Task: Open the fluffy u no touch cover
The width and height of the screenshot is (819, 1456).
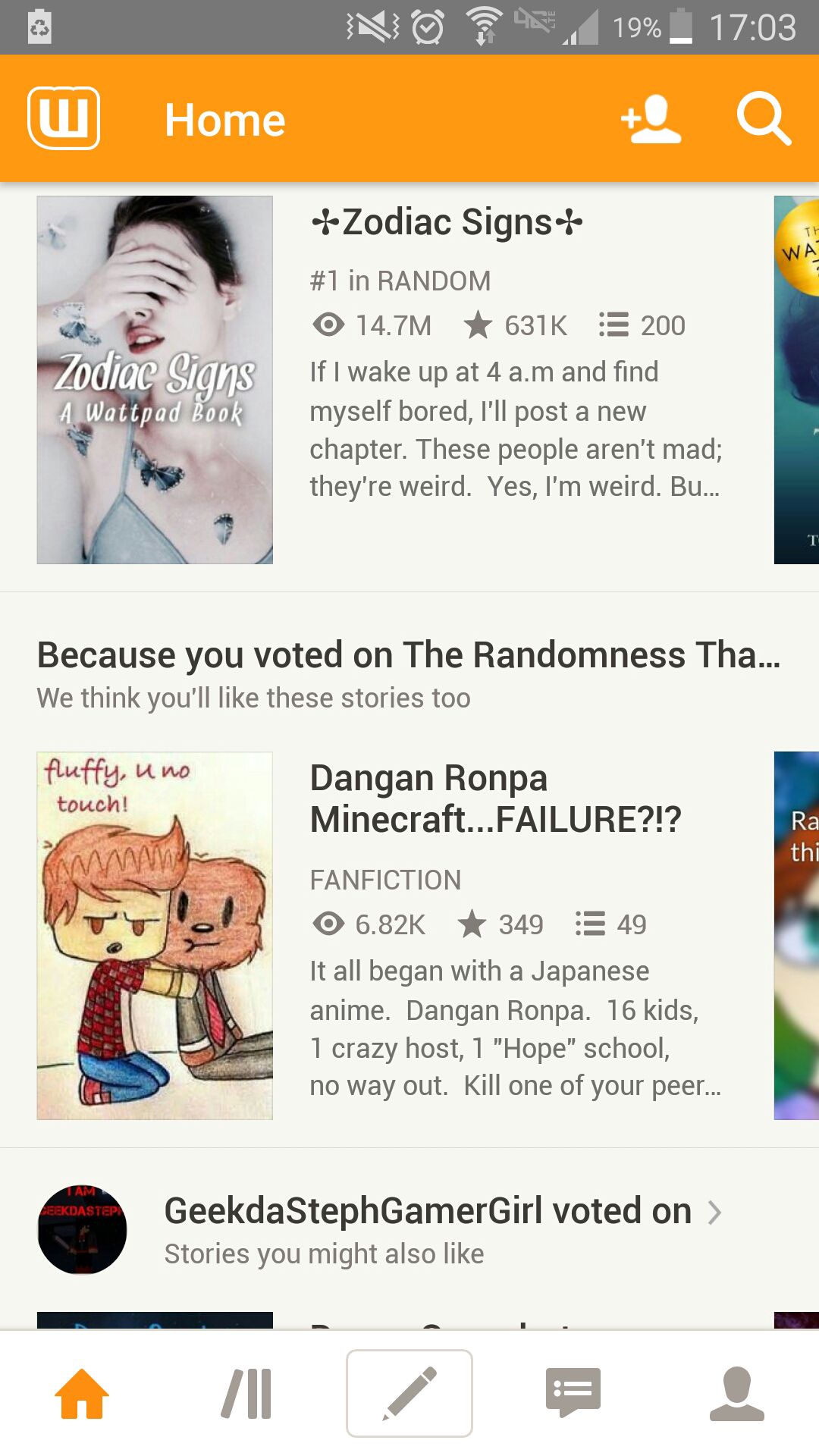Action: click(x=155, y=936)
